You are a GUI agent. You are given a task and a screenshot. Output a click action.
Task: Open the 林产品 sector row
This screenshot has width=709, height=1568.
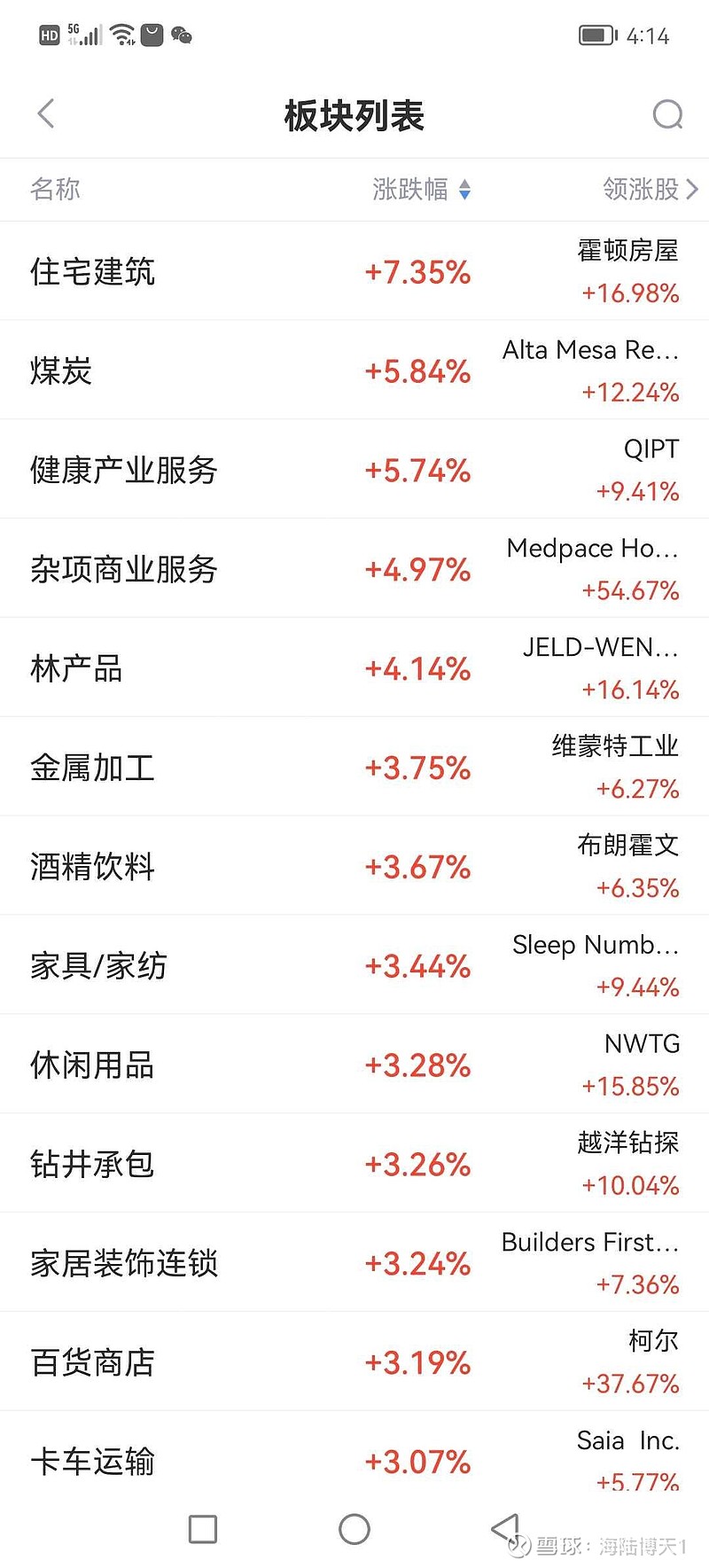[x=354, y=668]
